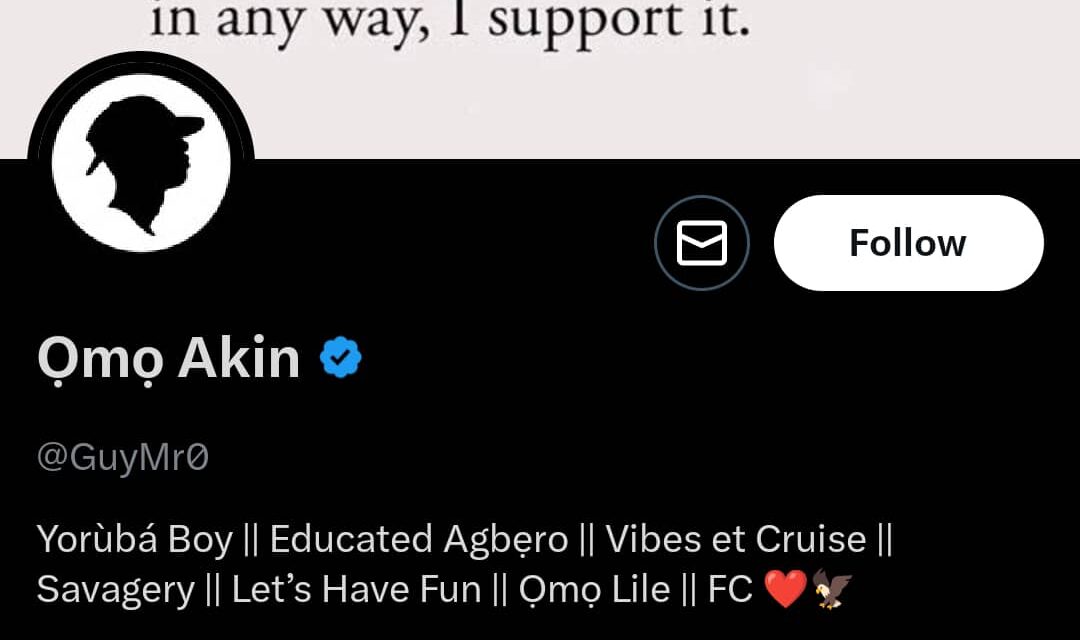Open the silhouette profile picture
Screen dimensions: 1080x640
[141, 165]
